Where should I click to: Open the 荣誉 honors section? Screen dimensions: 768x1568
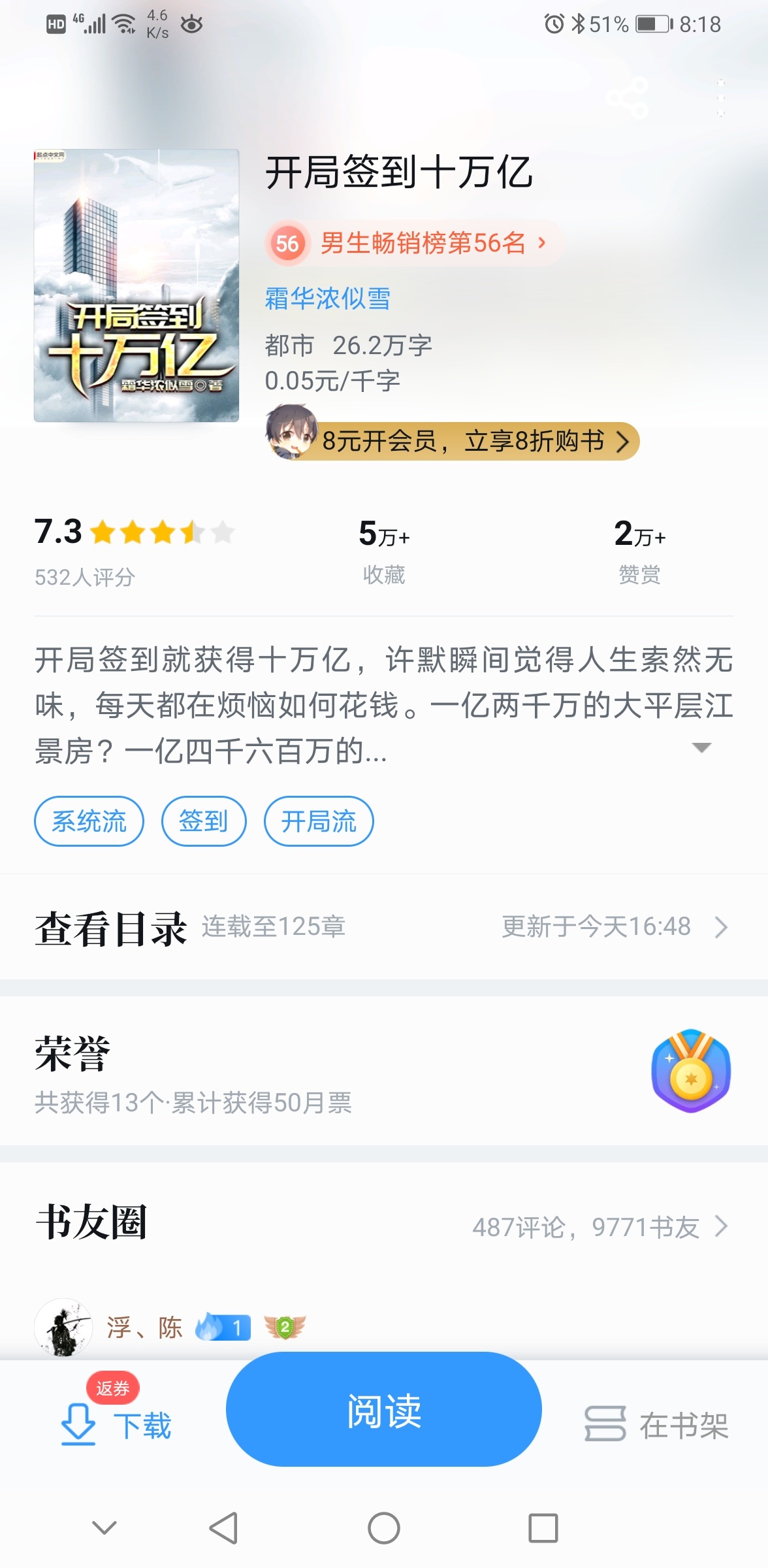(383, 1071)
